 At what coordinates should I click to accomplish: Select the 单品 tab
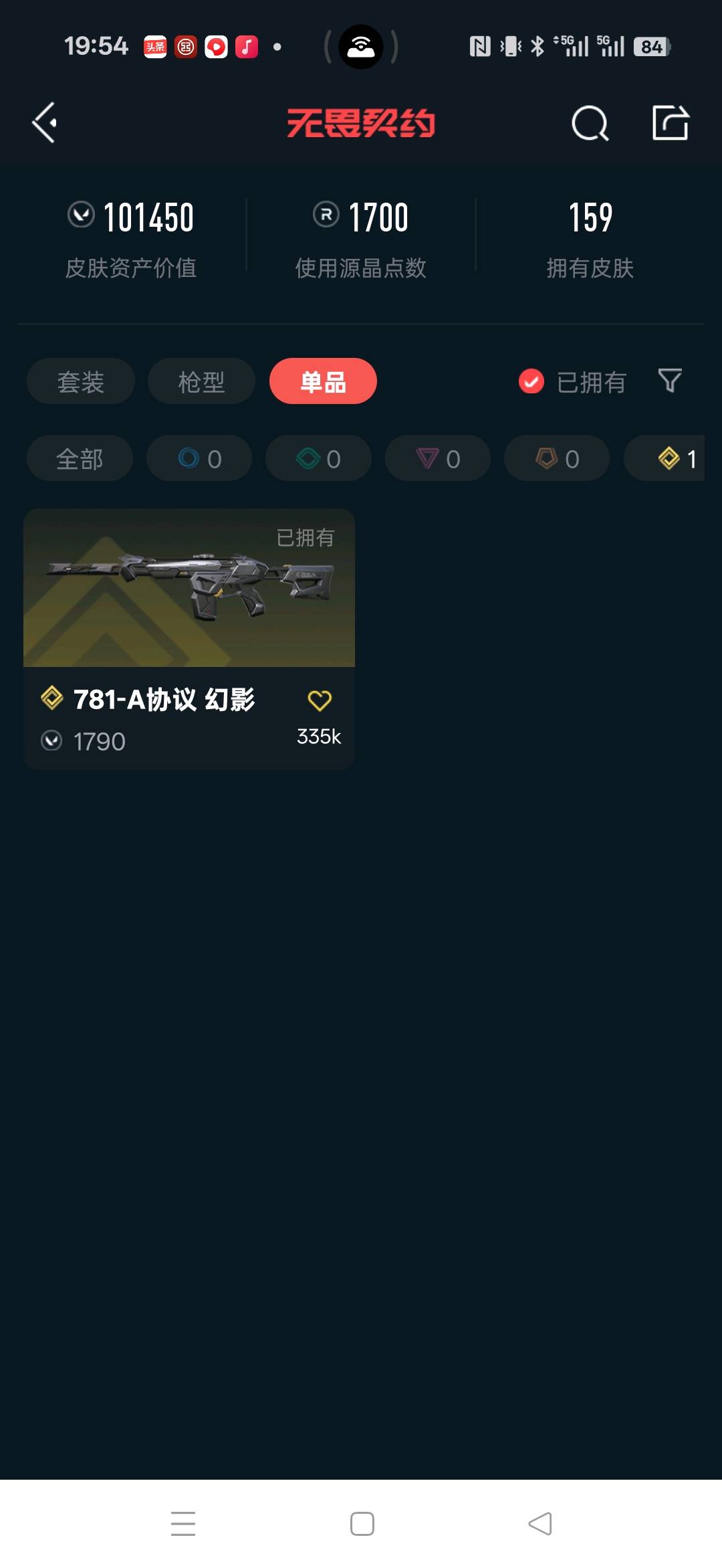[x=323, y=382]
